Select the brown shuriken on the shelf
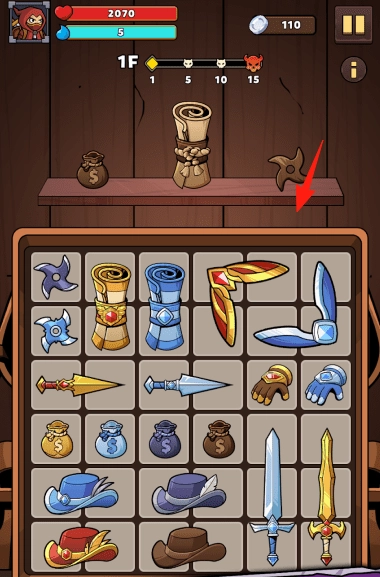The width and height of the screenshot is (380, 577). [x=289, y=169]
